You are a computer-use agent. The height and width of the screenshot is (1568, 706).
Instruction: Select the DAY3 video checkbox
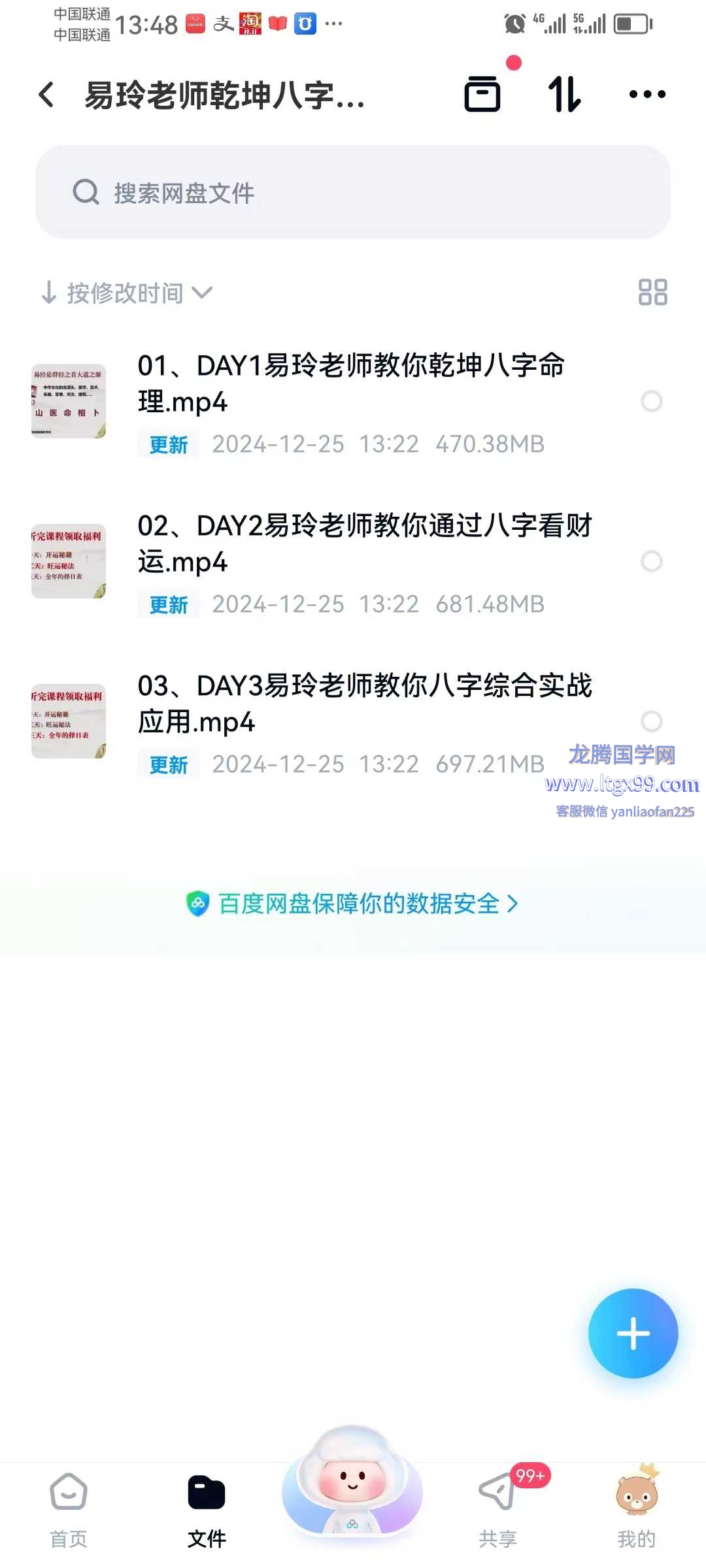(651, 721)
